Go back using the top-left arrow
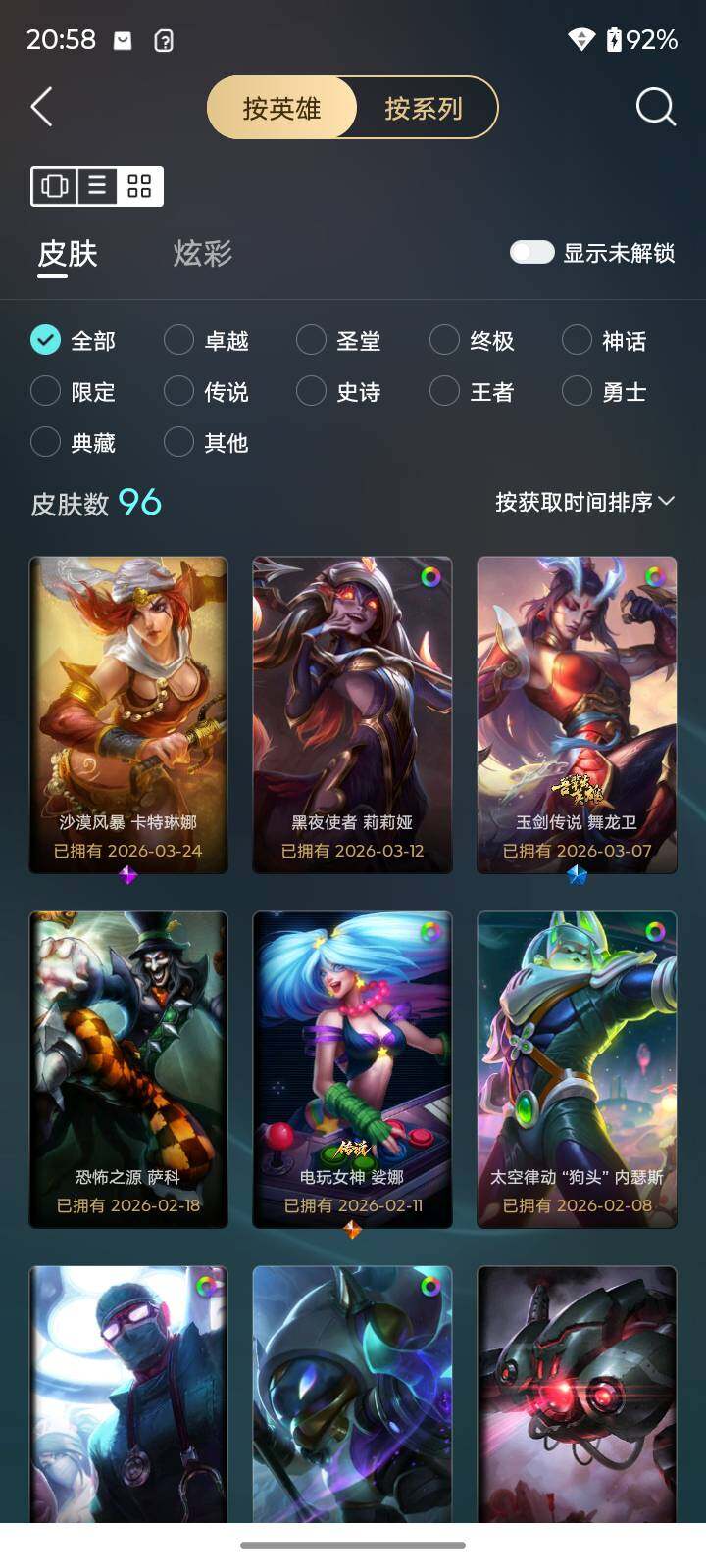The width and height of the screenshot is (706, 1568). click(x=41, y=107)
